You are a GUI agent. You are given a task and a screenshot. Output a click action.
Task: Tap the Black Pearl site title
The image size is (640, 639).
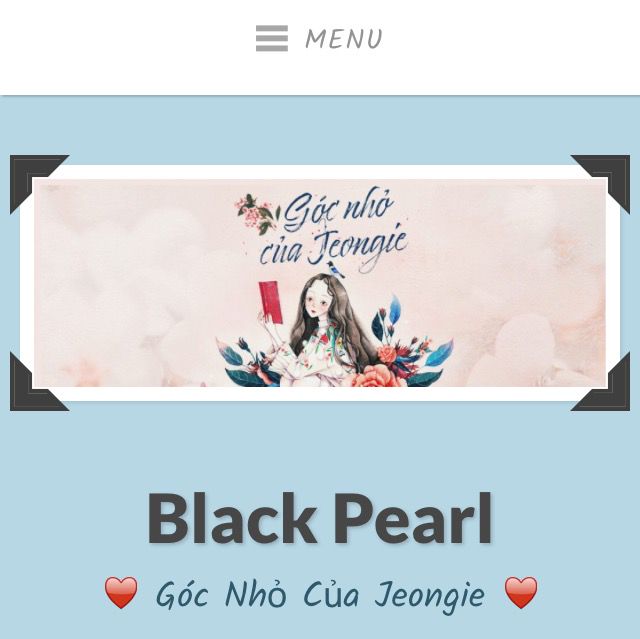[320, 519]
